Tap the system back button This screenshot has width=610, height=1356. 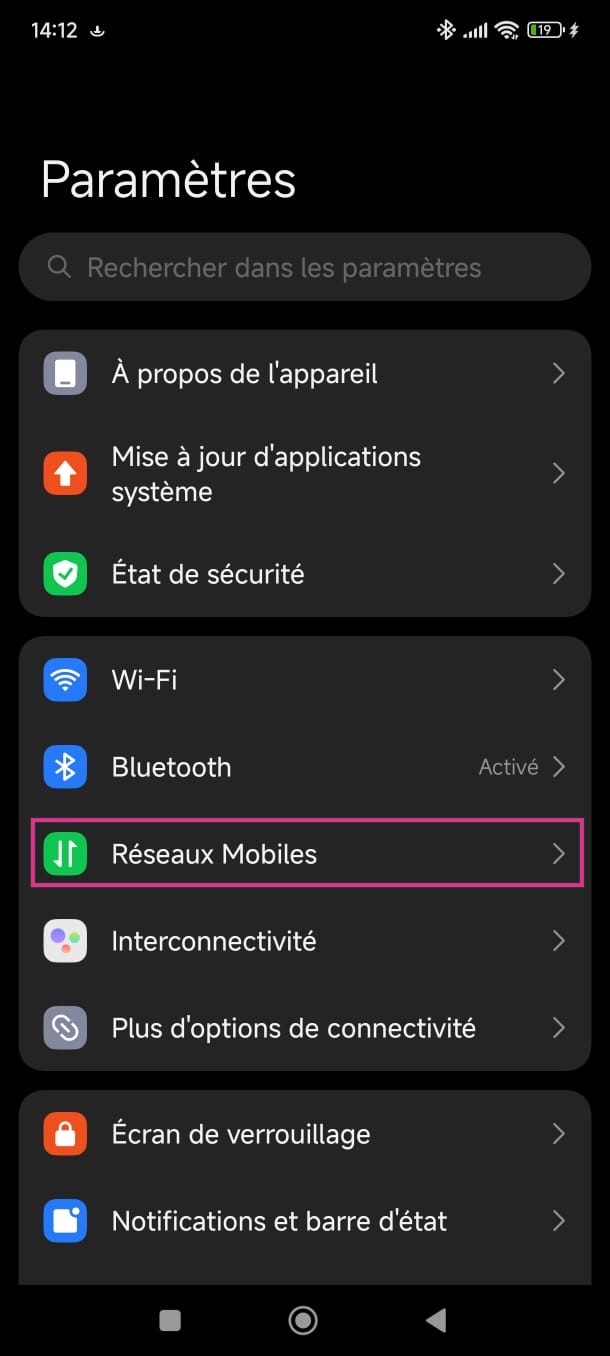coord(436,1321)
